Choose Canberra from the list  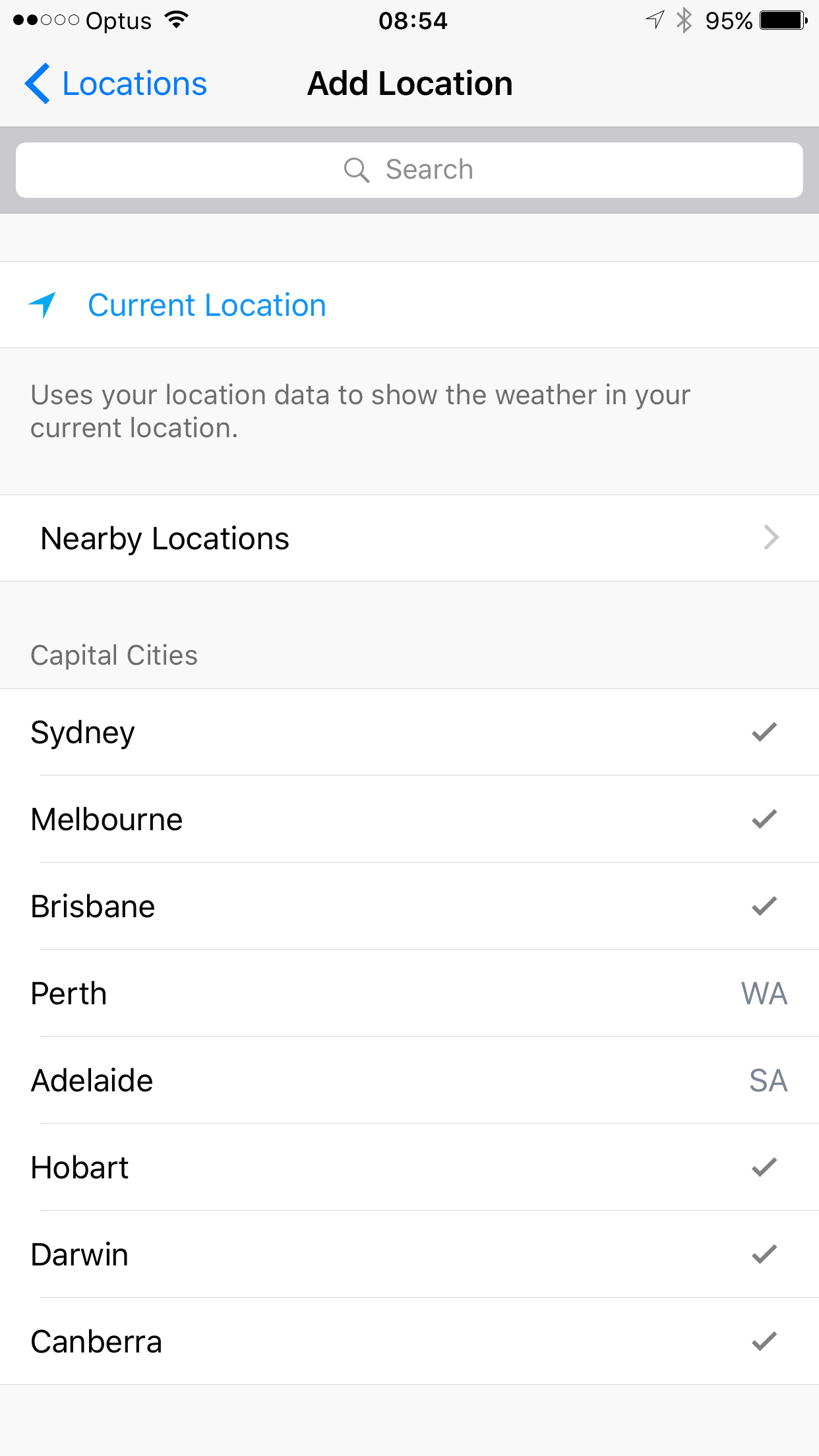pos(409,1342)
